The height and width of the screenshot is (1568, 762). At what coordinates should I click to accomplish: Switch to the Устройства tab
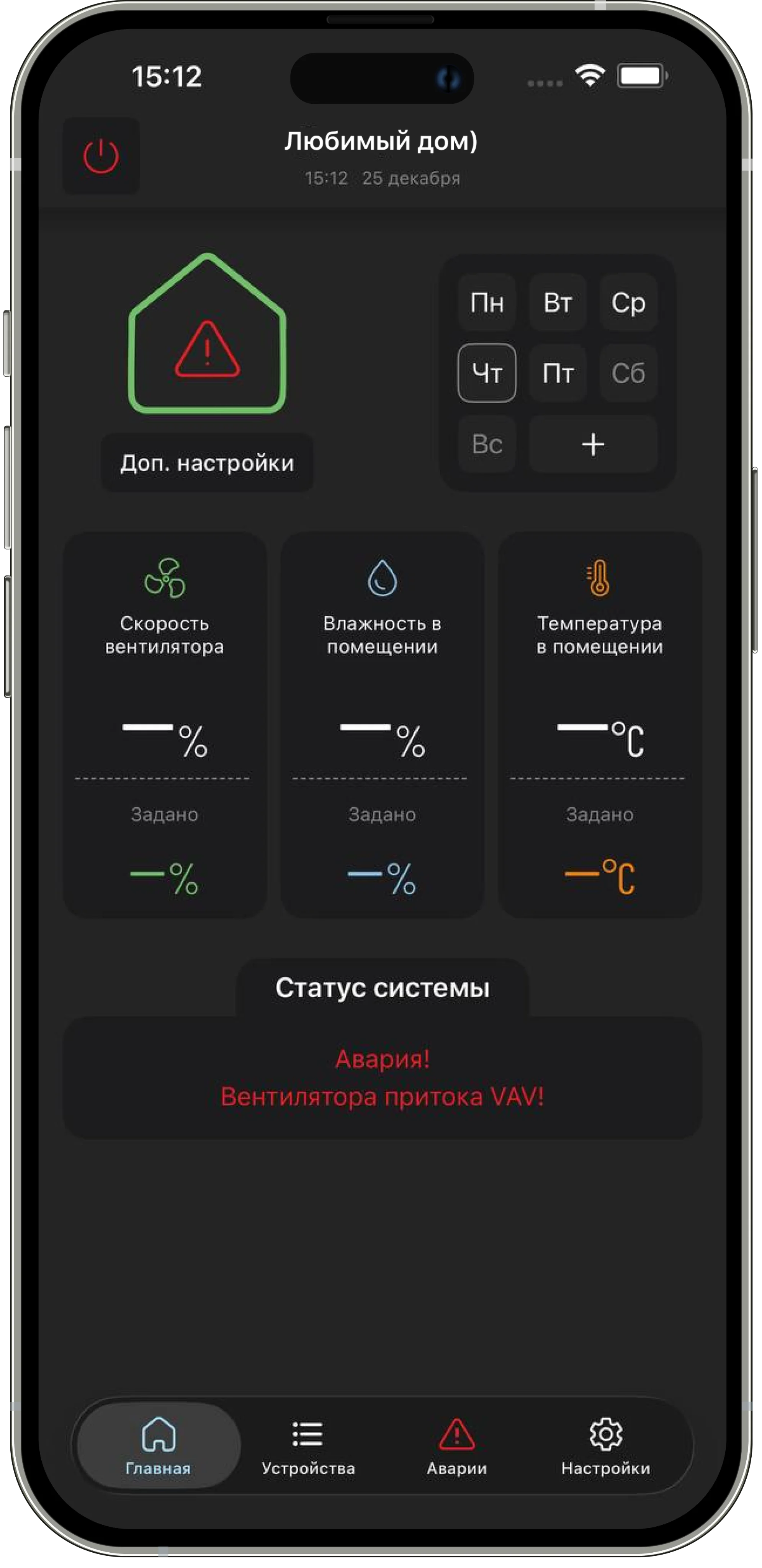click(x=308, y=1445)
